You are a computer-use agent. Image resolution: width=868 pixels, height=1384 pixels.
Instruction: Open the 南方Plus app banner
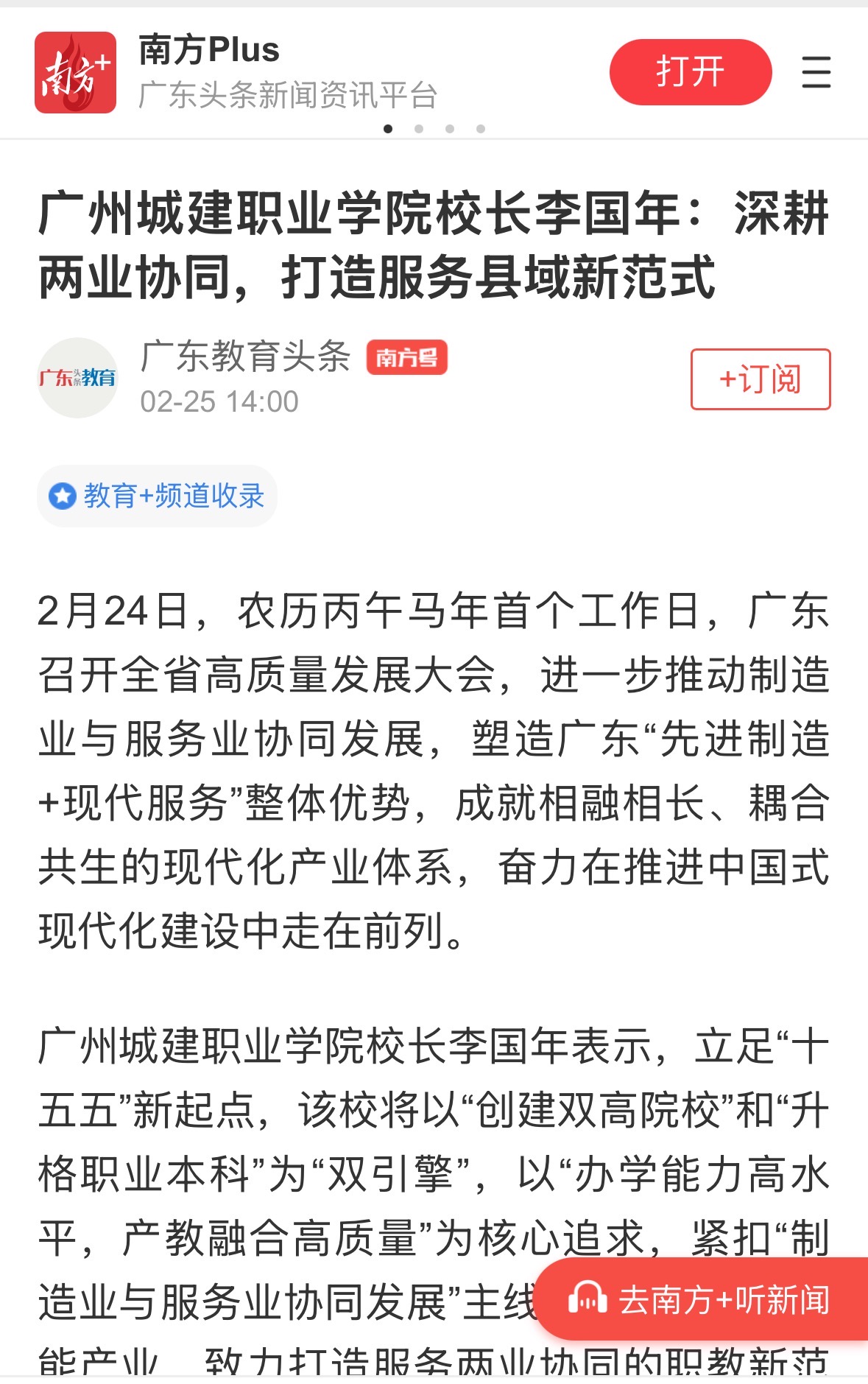tap(287, 72)
